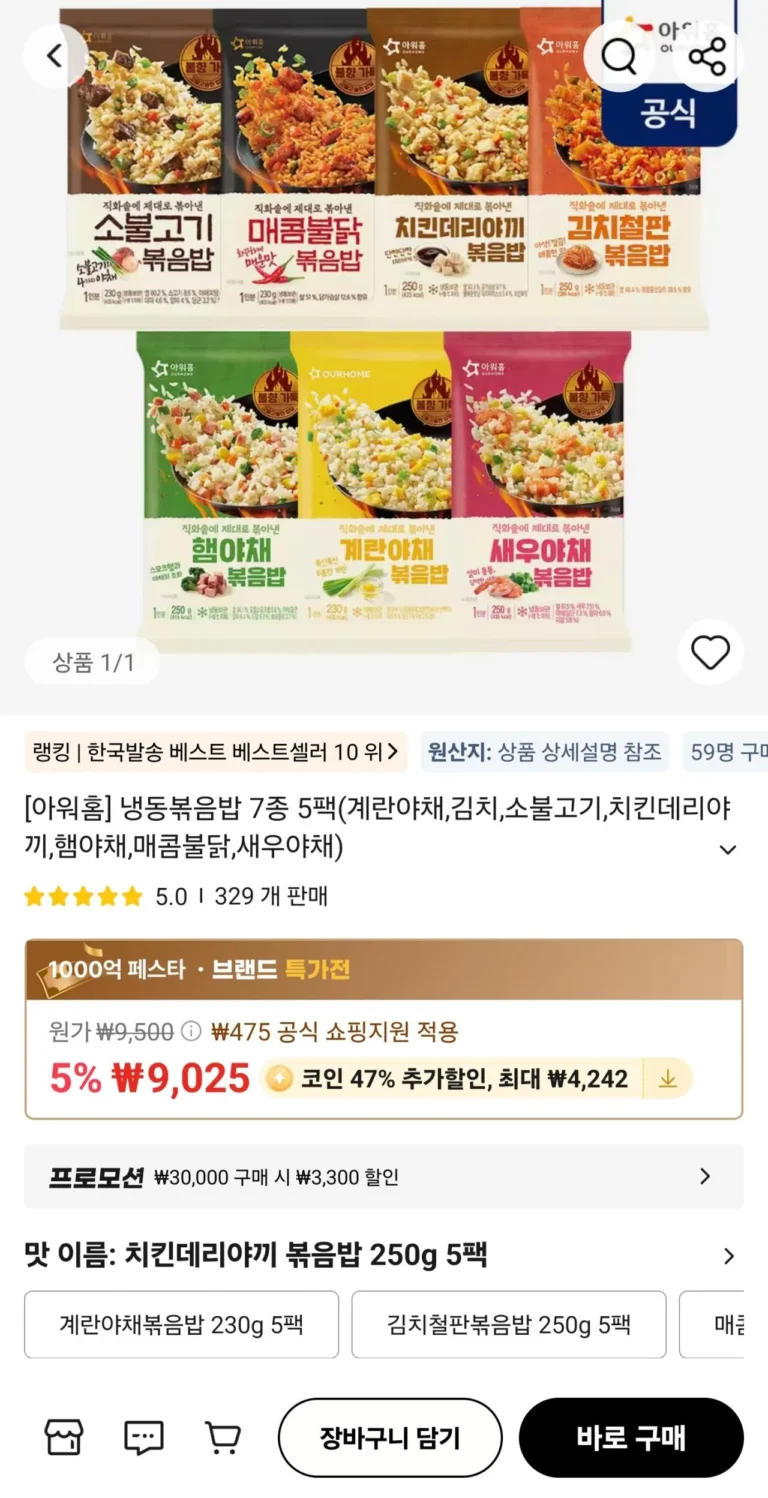Open the 맛 이름 flavor selection
Screen dimensions: 768x1498
click(383, 1256)
